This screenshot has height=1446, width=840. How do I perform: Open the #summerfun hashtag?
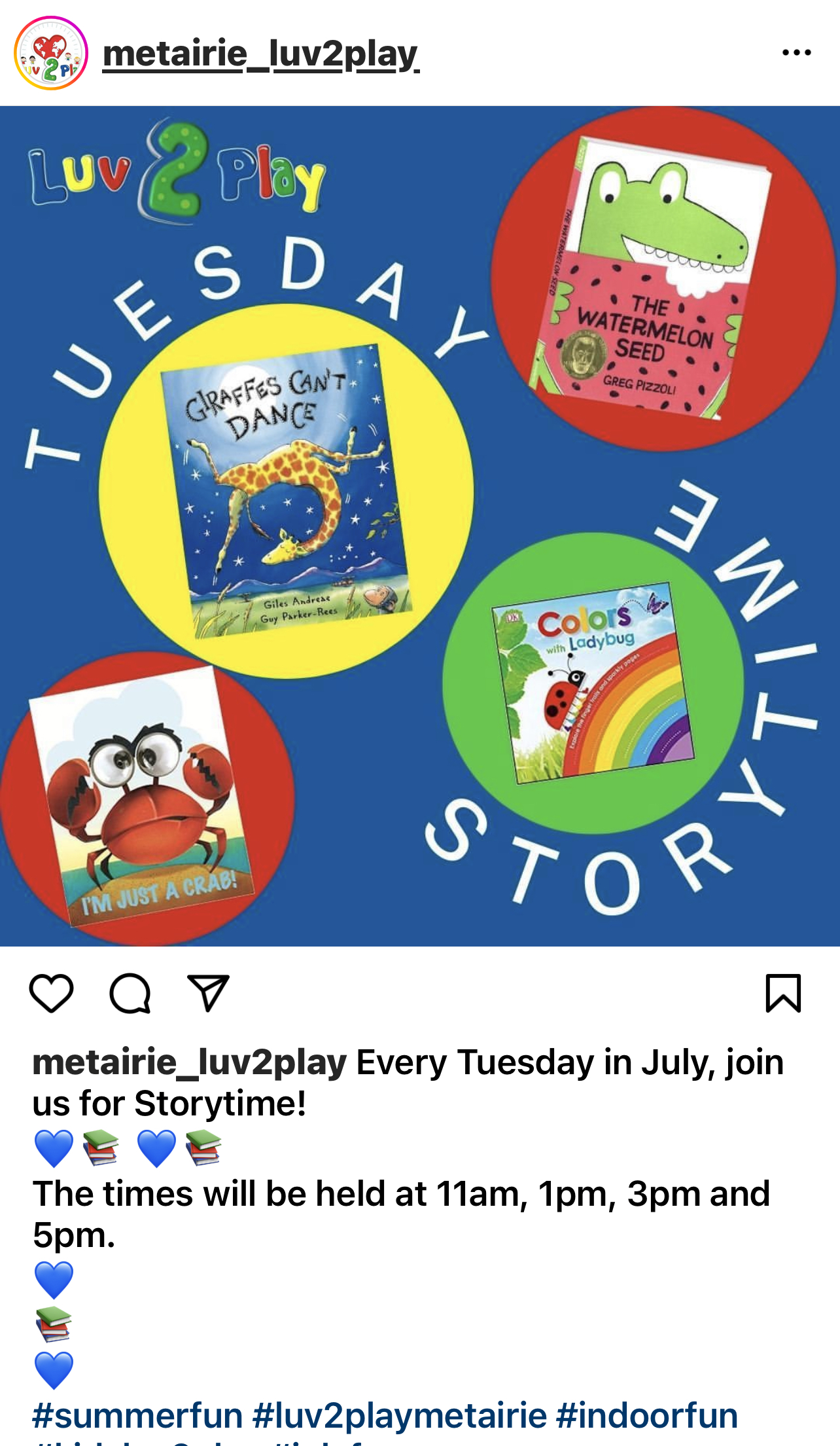137,1415
